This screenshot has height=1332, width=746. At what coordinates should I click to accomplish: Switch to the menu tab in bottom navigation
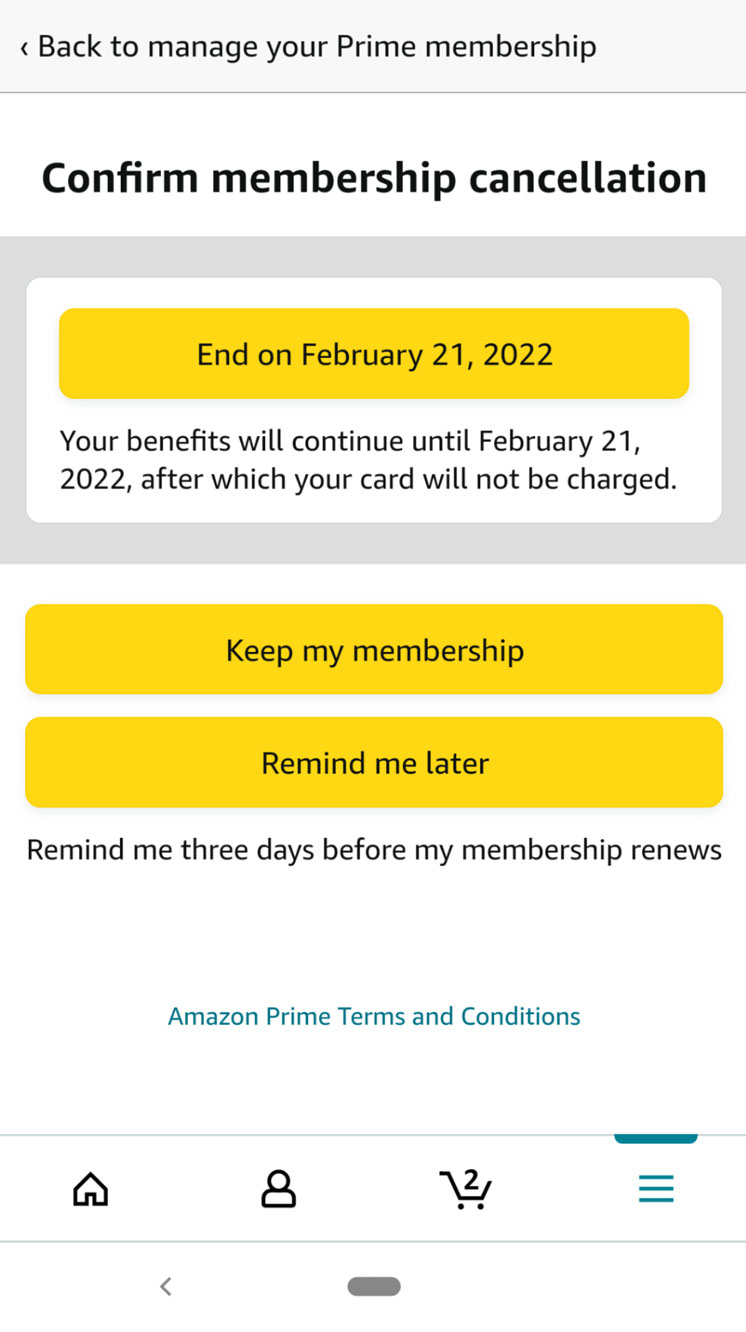pyautogui.click(x=656, y=1188)
